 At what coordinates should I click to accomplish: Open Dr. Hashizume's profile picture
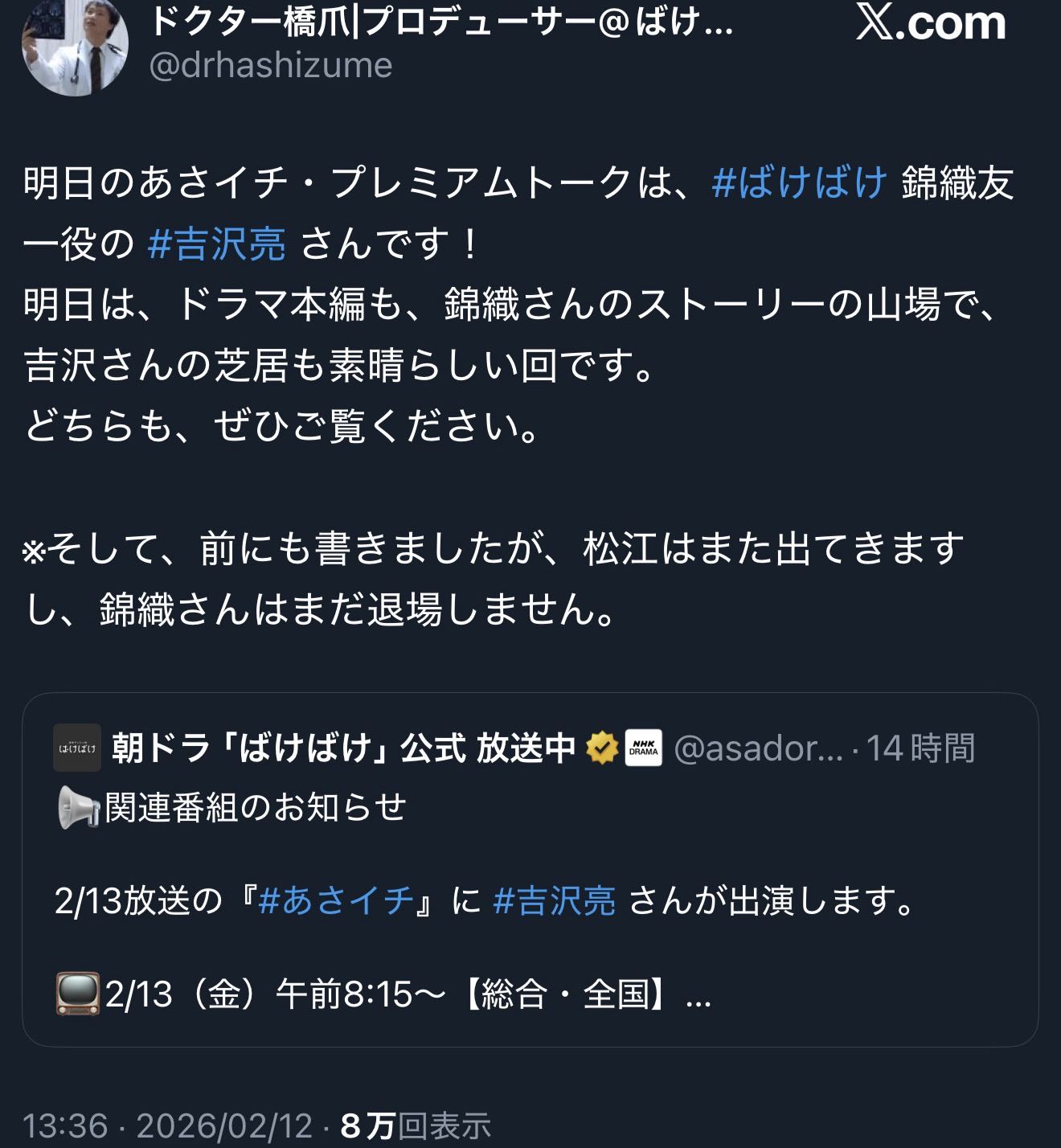tap(74, 46)
